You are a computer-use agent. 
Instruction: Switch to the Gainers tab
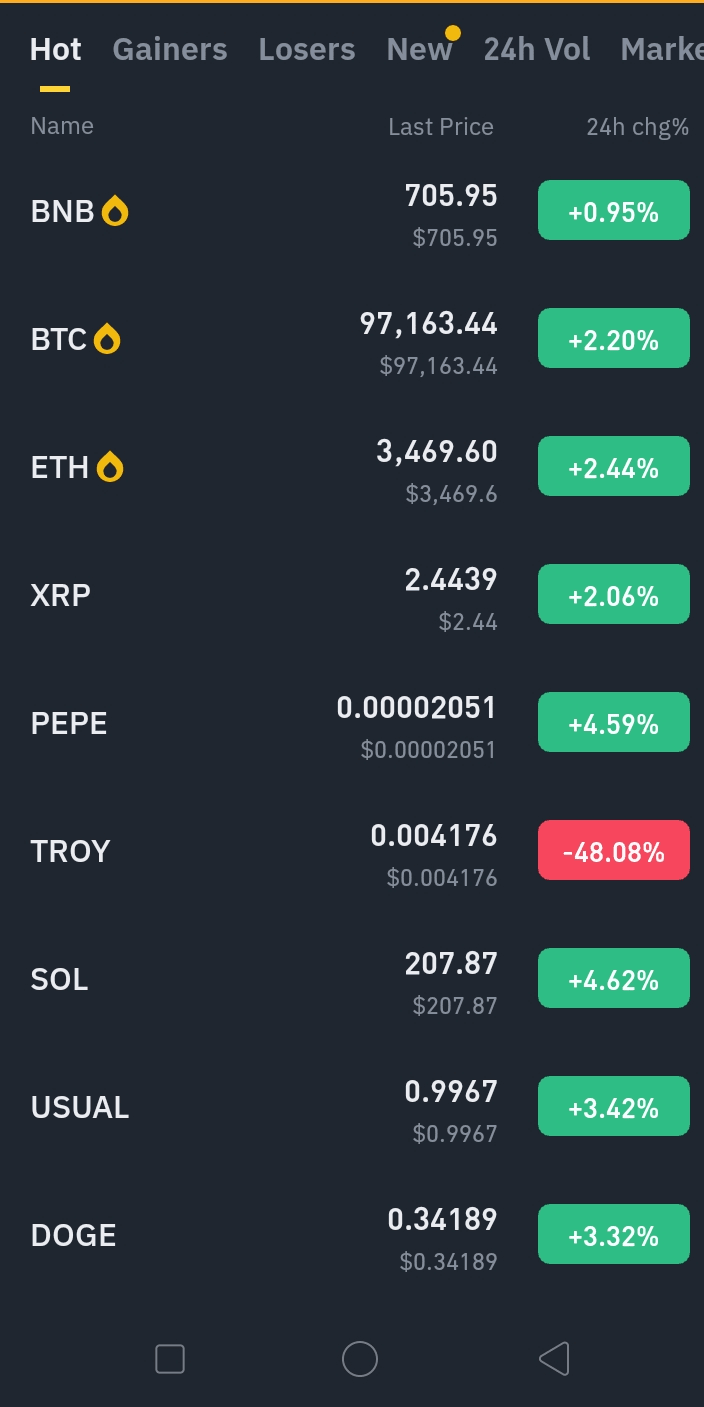[169, 49]
